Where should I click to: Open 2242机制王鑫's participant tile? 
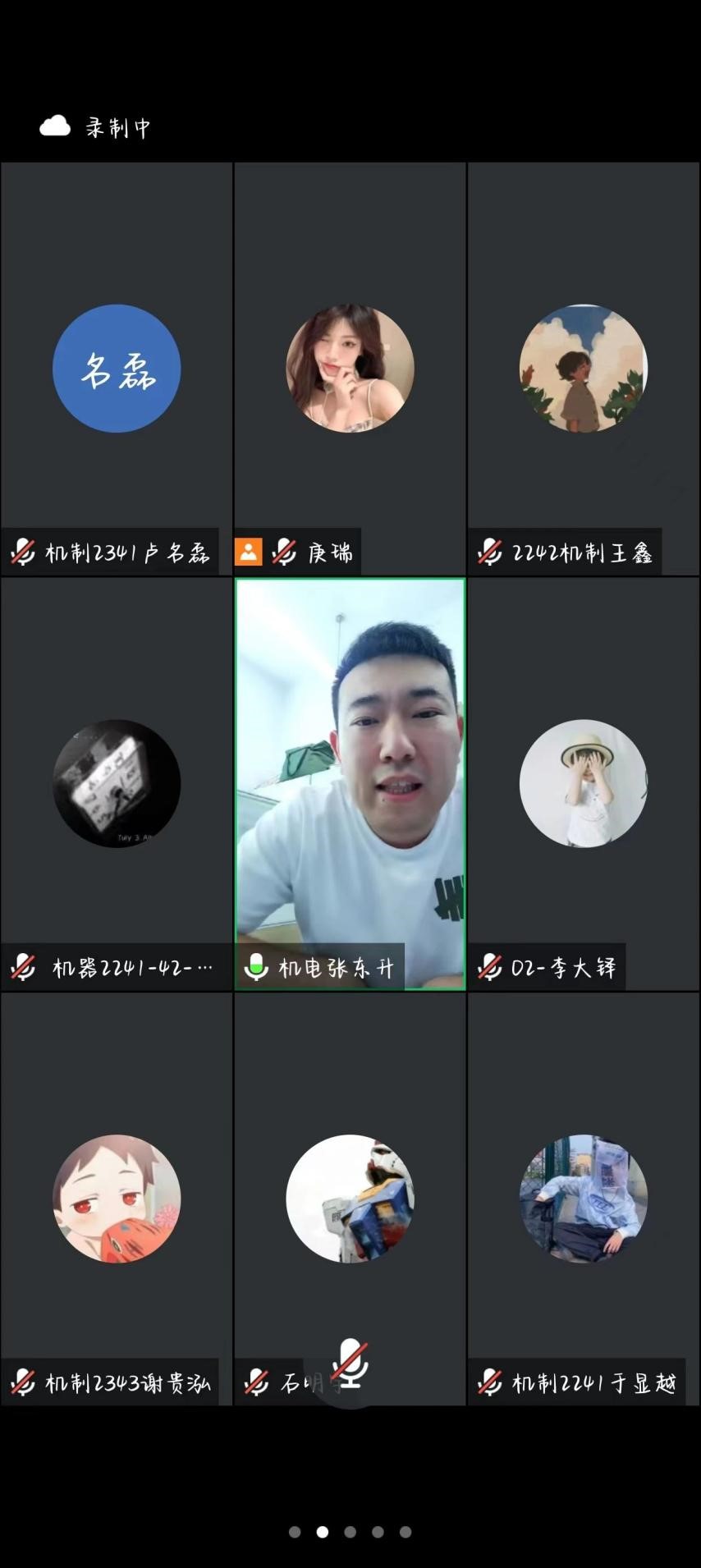(x=583, y=369)
